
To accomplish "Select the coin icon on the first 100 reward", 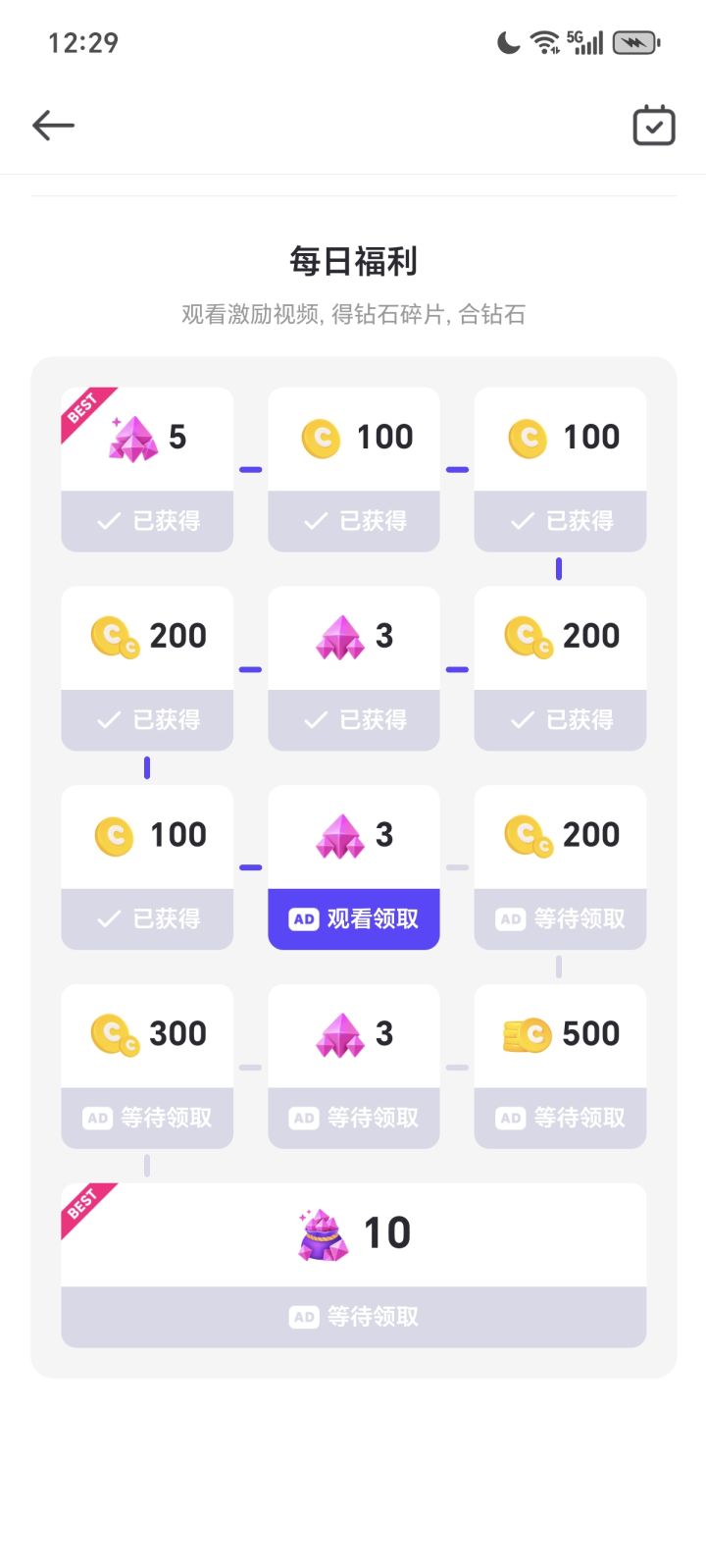I will click(x=323, y=440).
